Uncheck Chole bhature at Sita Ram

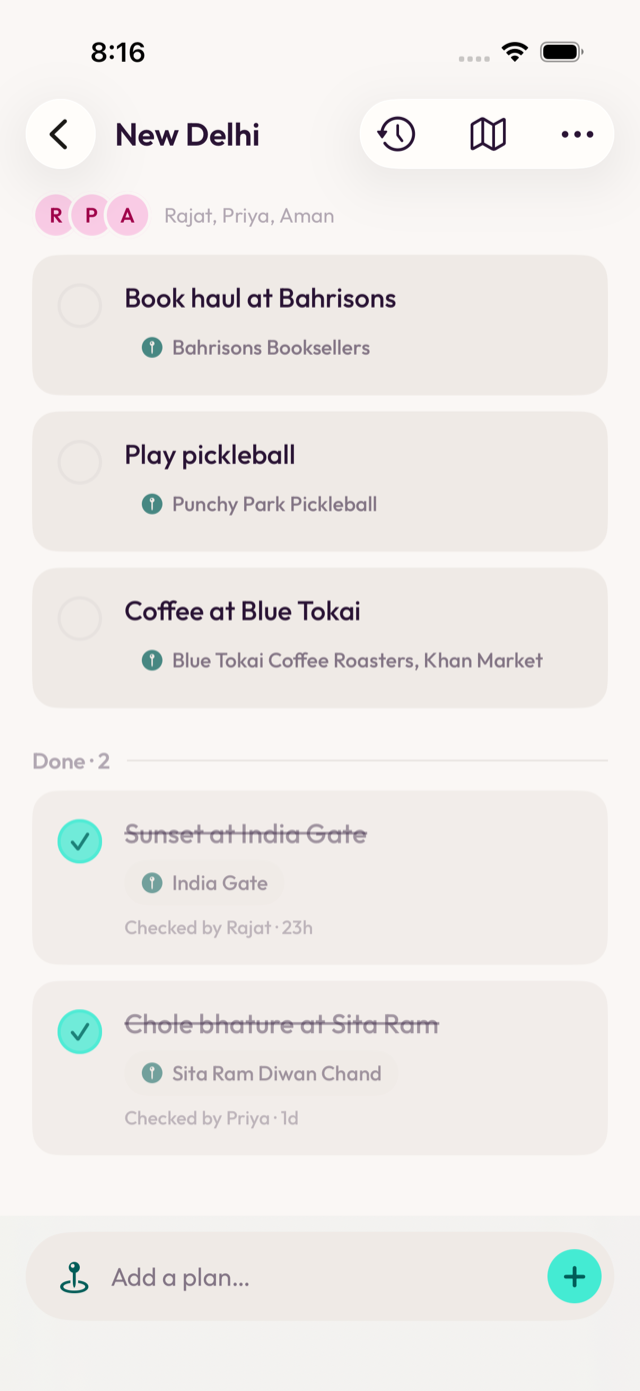point(80,1031)
